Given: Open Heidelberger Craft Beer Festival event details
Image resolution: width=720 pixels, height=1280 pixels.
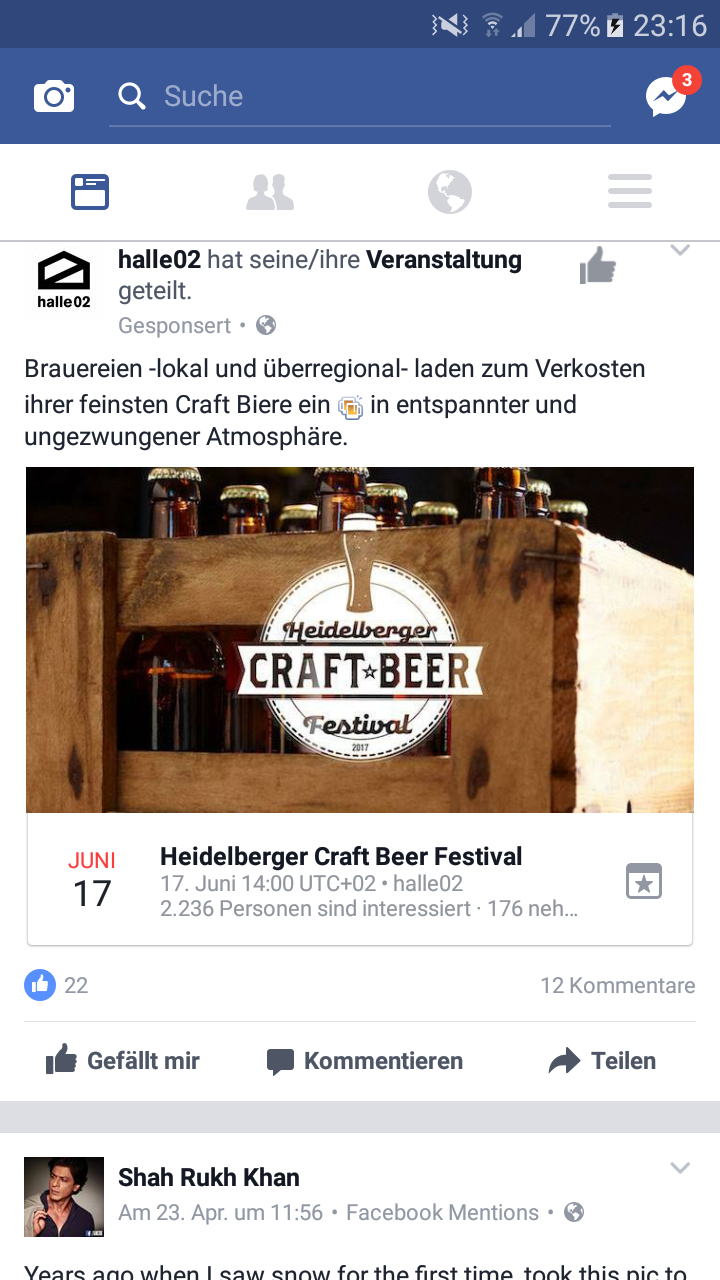Looking at the screenshot, I should coord(340,857).
